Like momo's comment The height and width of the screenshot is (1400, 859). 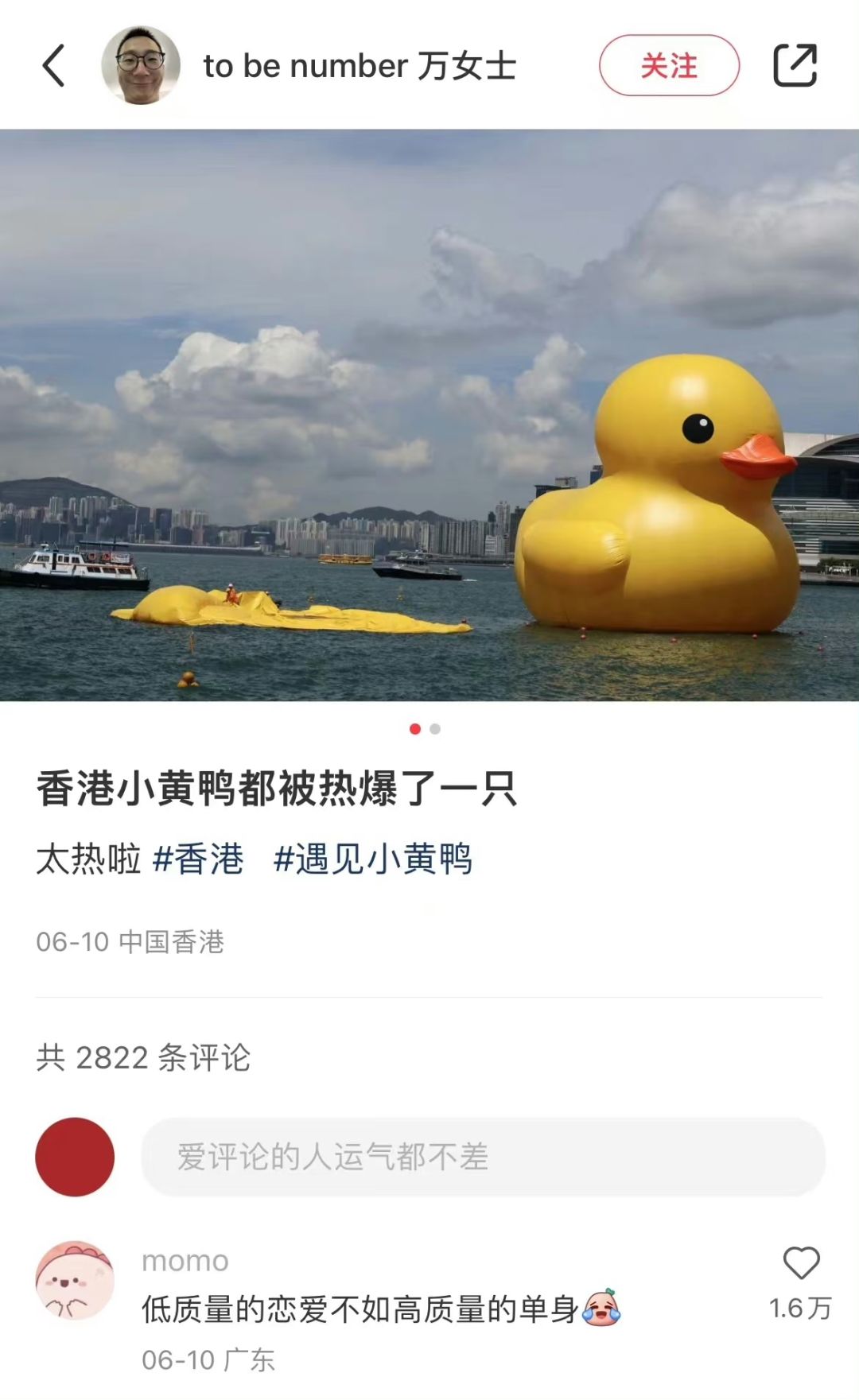click(x=801, y=1263)
